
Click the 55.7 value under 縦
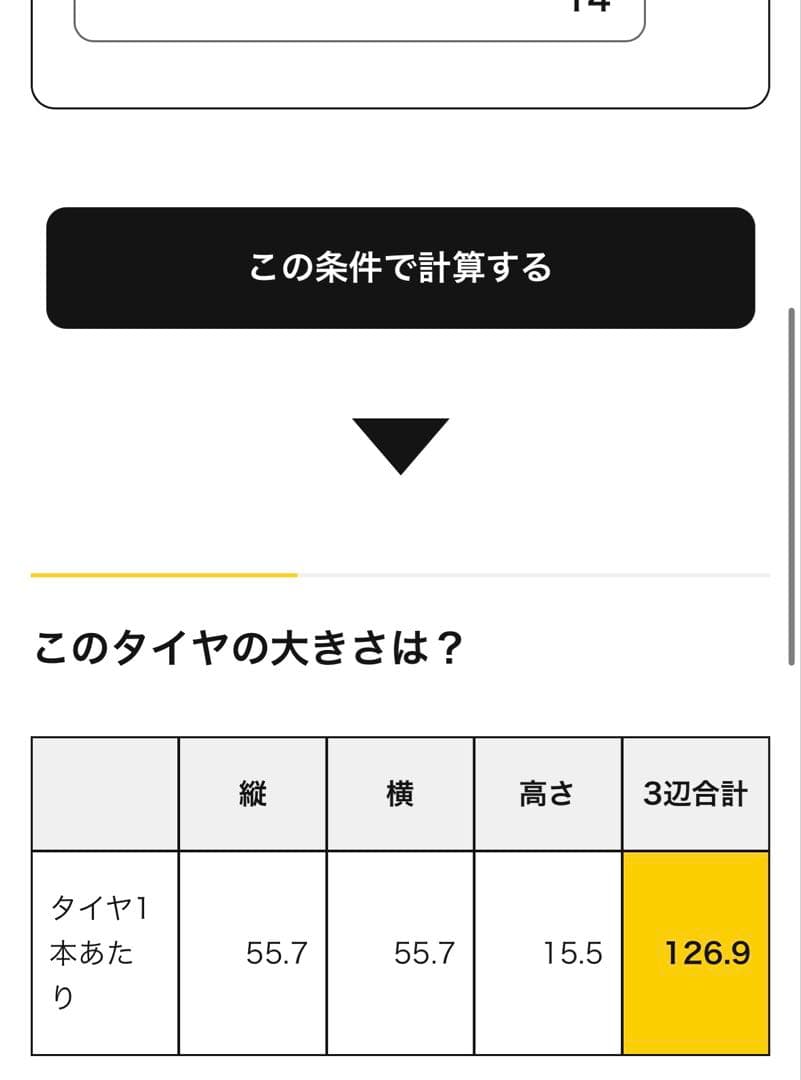[x=252, y=953]
